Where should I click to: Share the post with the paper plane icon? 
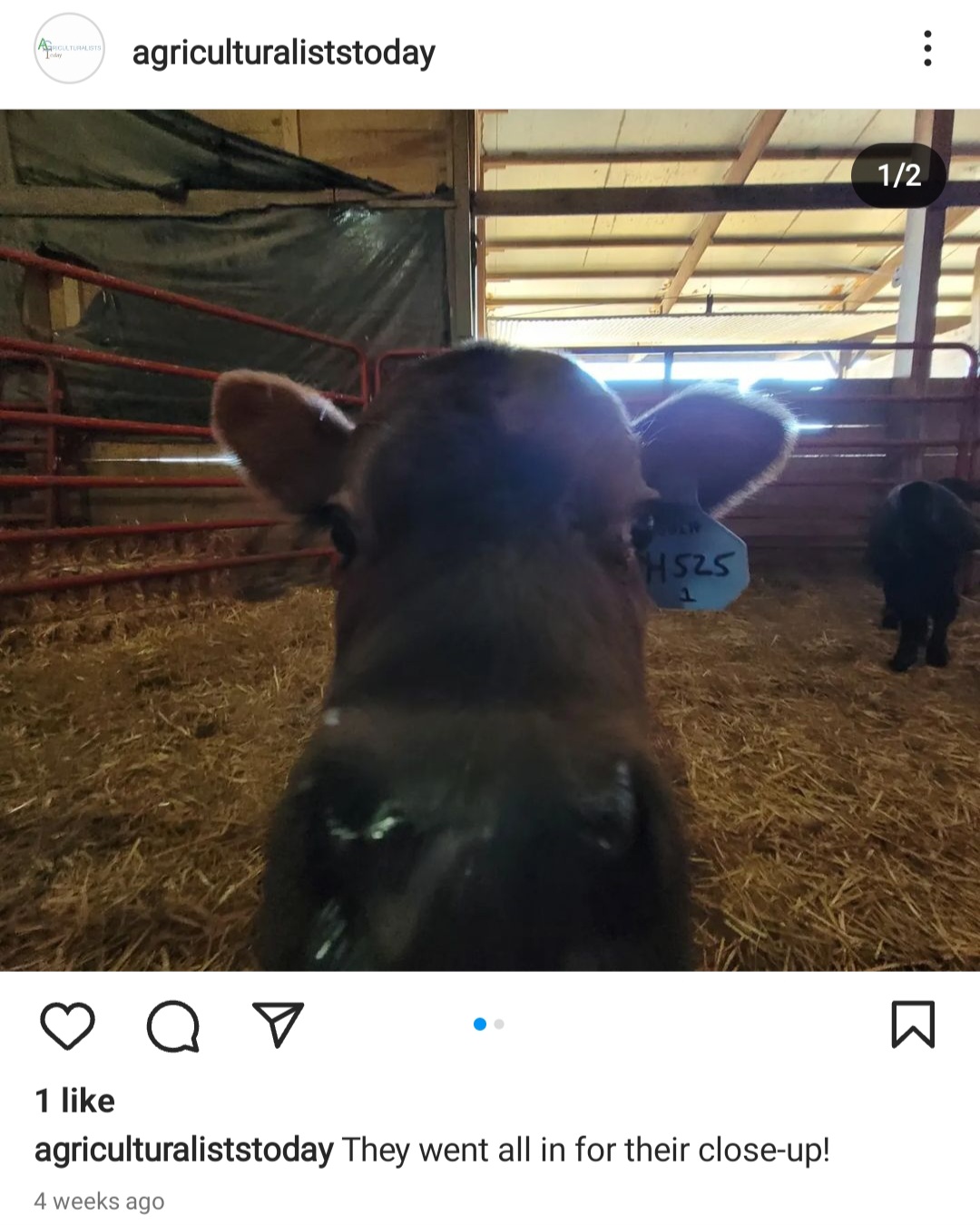[x=277, y=1025]
